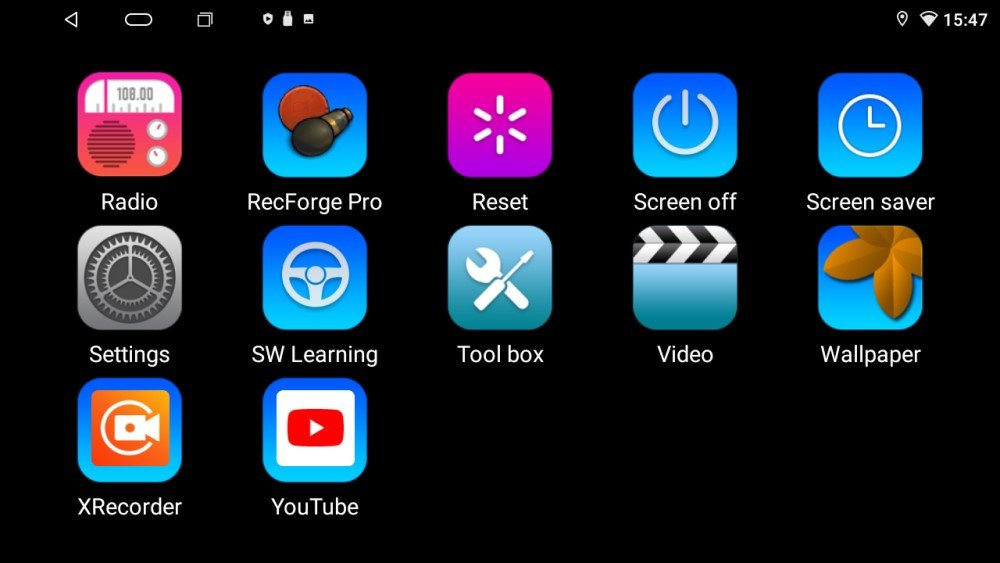Open the SW Learning app

[x=315, y=278]
